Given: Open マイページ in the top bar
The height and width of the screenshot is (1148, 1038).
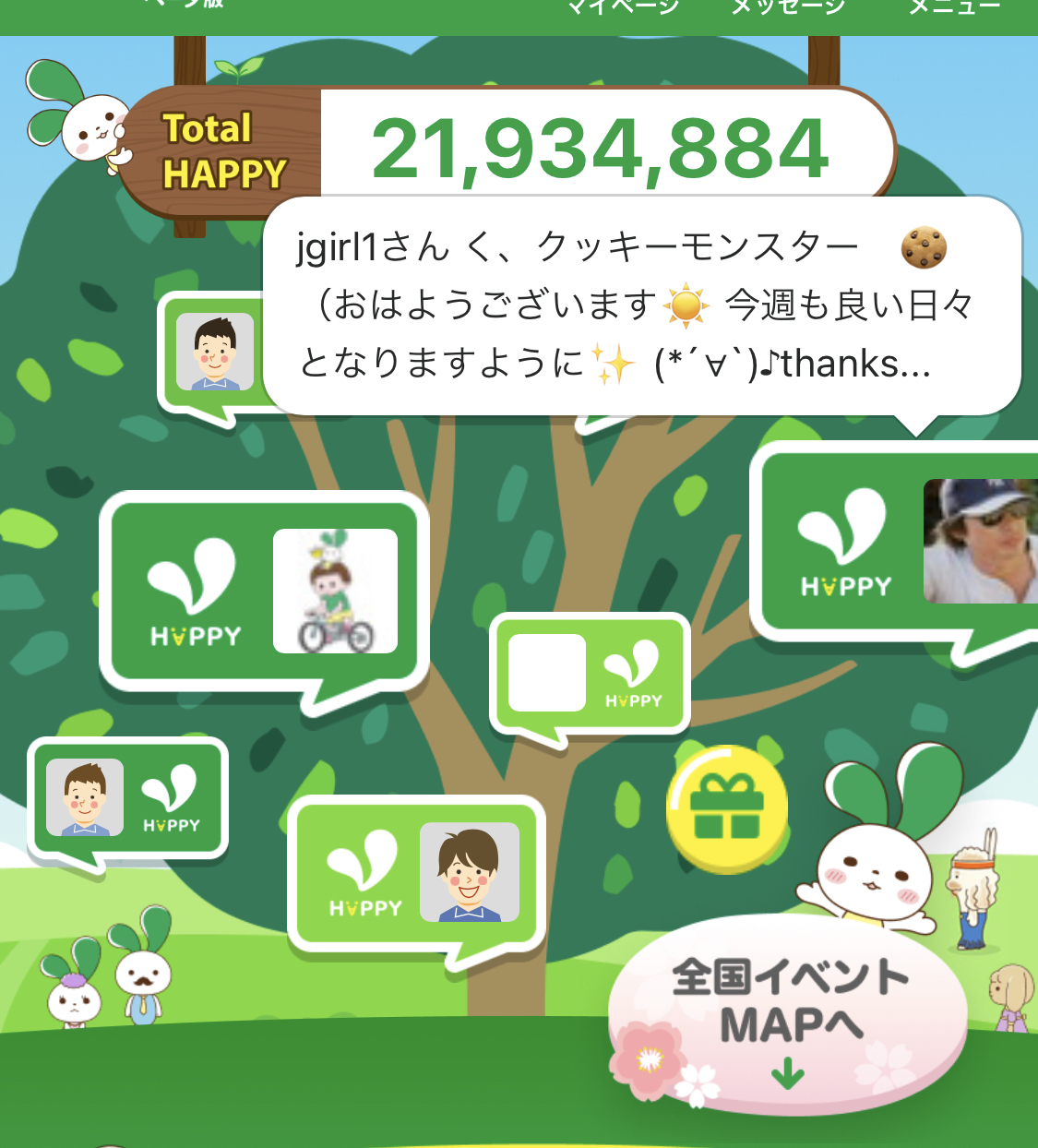Looking at the screenshot, I should pyautogui.click(x=623, y=7).
